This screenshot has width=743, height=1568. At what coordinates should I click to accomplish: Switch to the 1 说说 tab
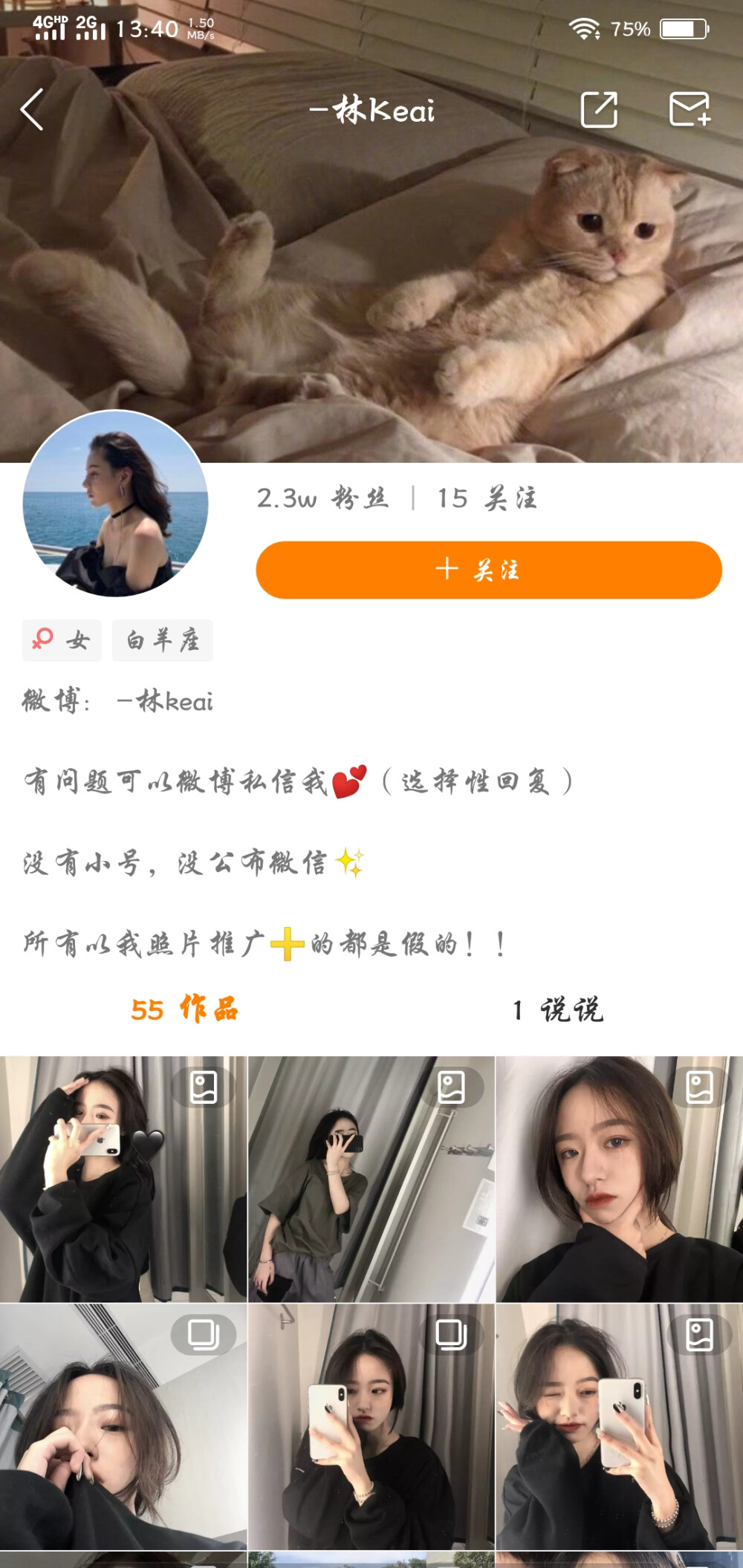point(557,1009)
